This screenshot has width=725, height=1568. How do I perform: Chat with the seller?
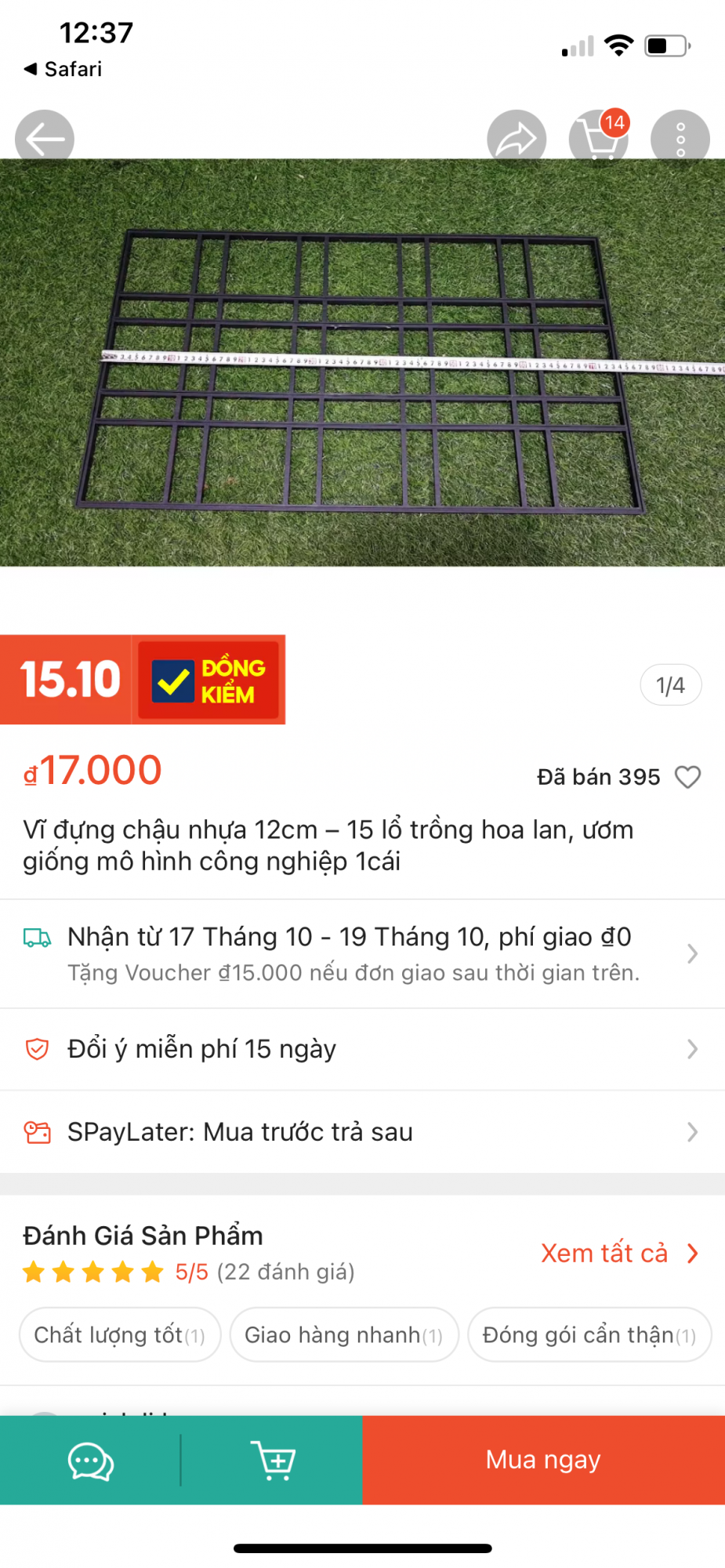[x=91, y=1461]
